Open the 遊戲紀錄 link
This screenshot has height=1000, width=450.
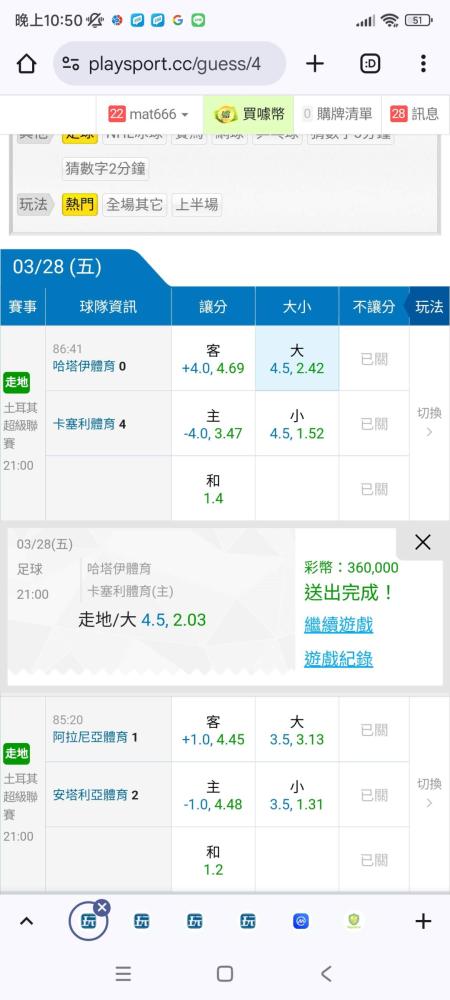click(x=338, y=659)
